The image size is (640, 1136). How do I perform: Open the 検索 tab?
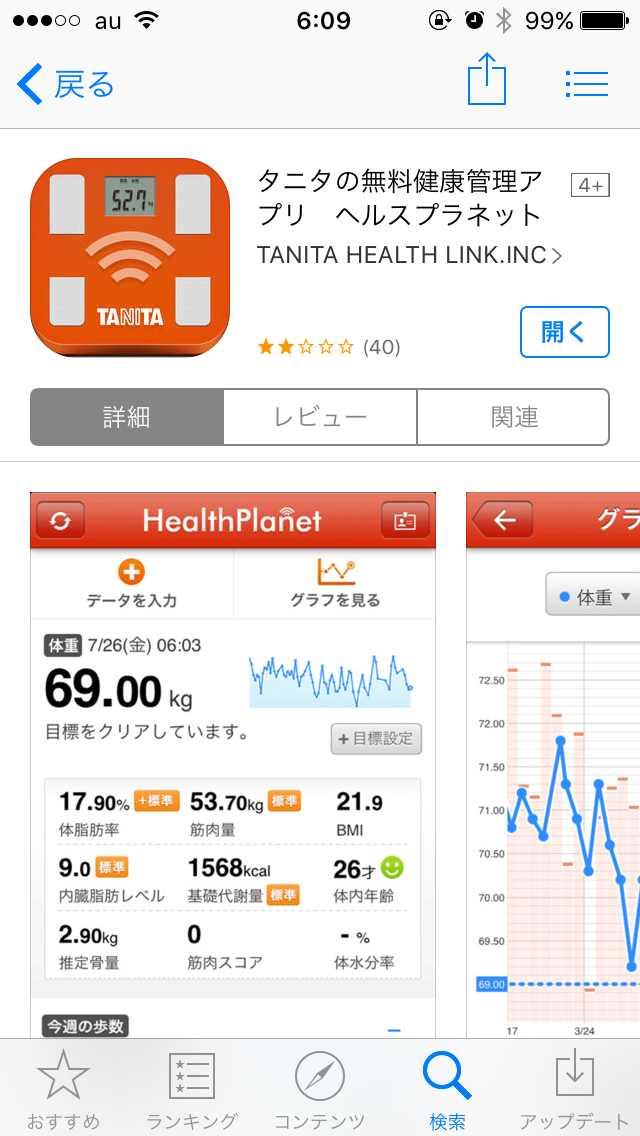pos(447,1088)
